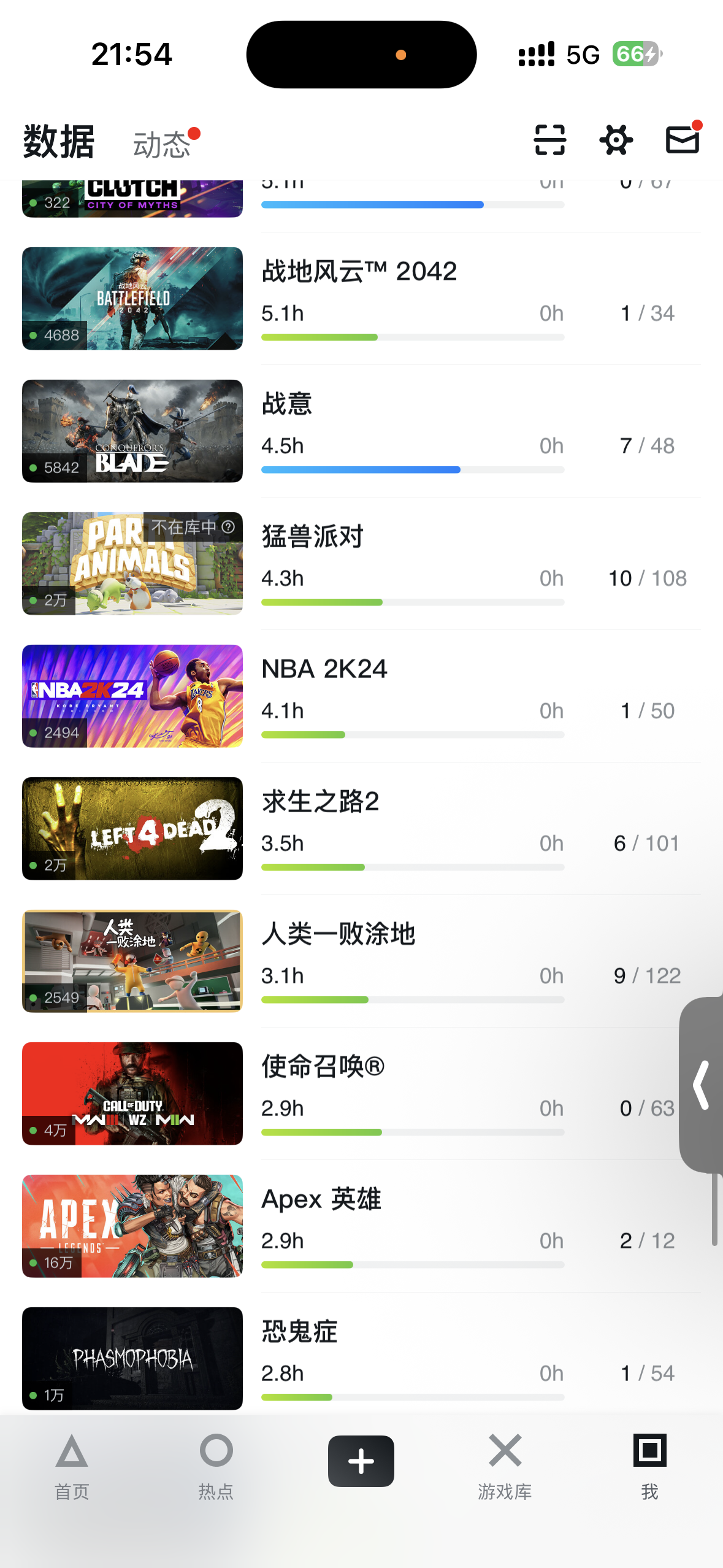
Task: Open the scan icon in the header
Action: pos(549,140)
